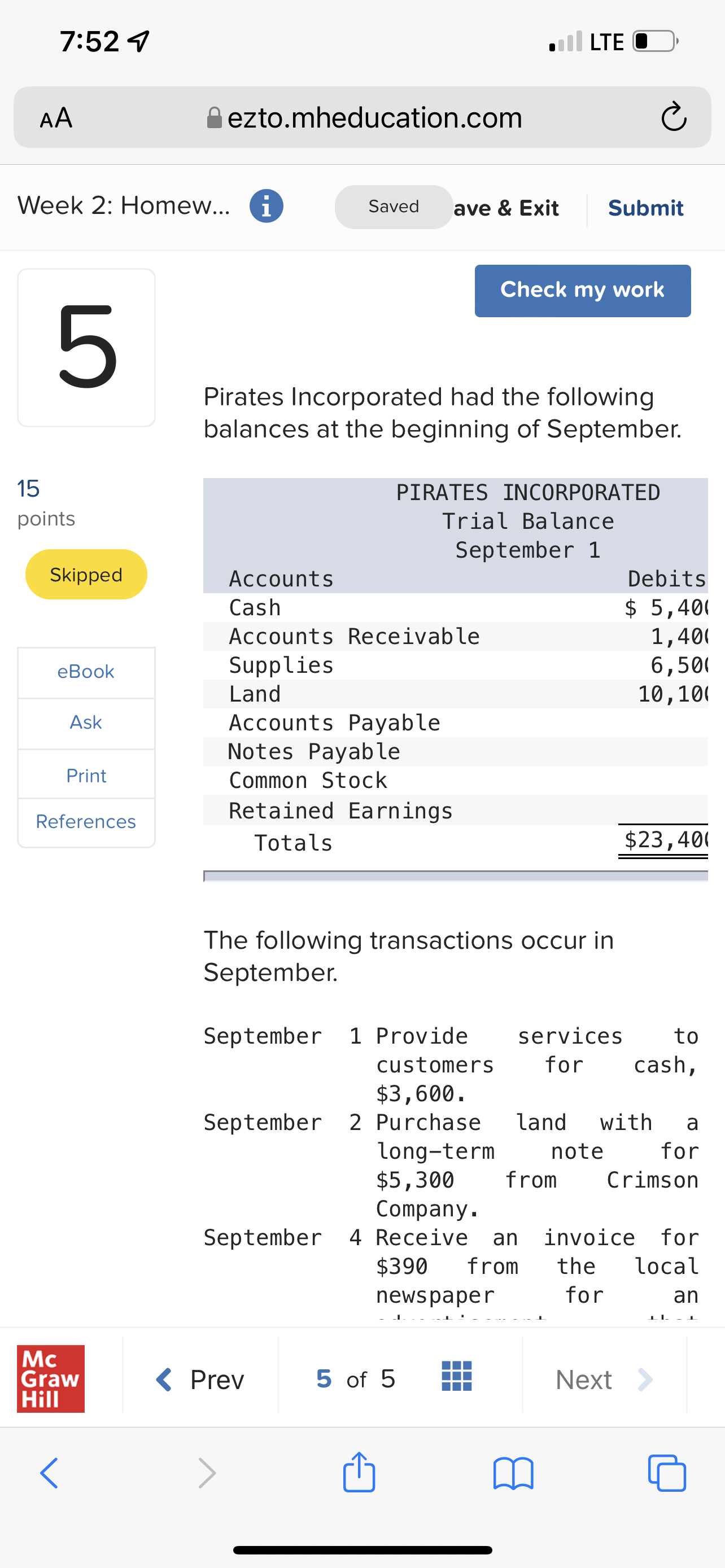Open the eBook resource
The image size is (725, 1568).
86,671
